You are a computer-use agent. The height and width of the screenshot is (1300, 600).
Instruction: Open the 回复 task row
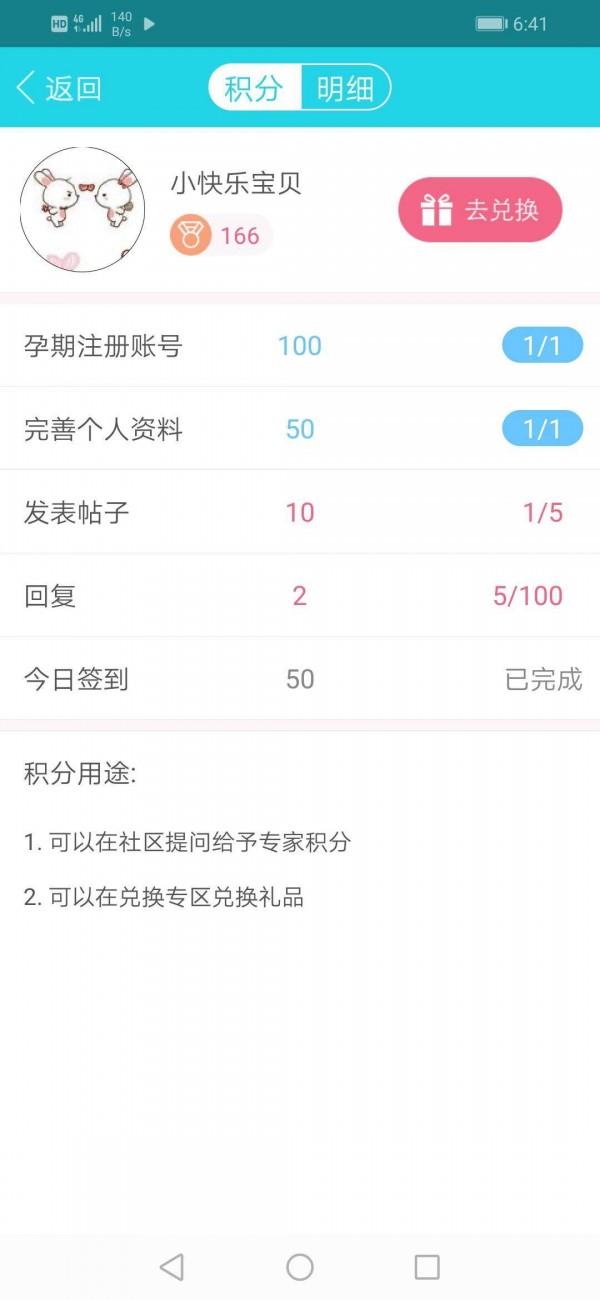tap(300, 596)
